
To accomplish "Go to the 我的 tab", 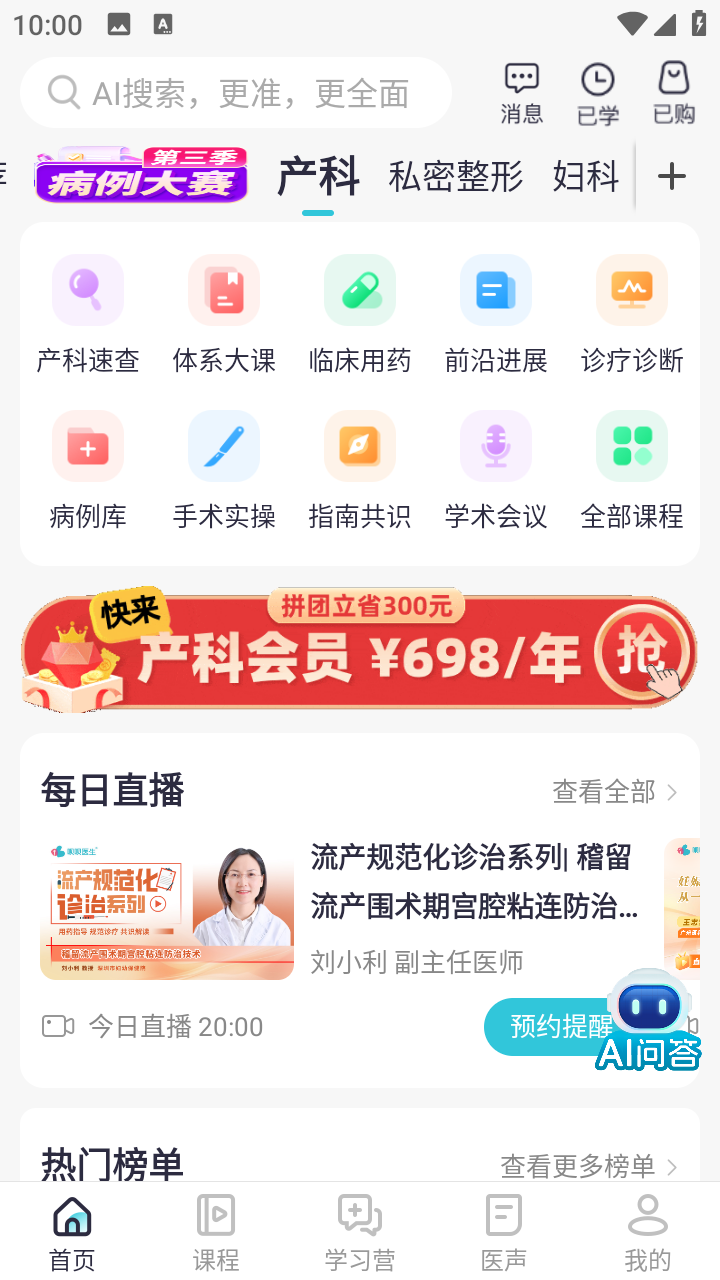I will click(x=648, y=1232).
